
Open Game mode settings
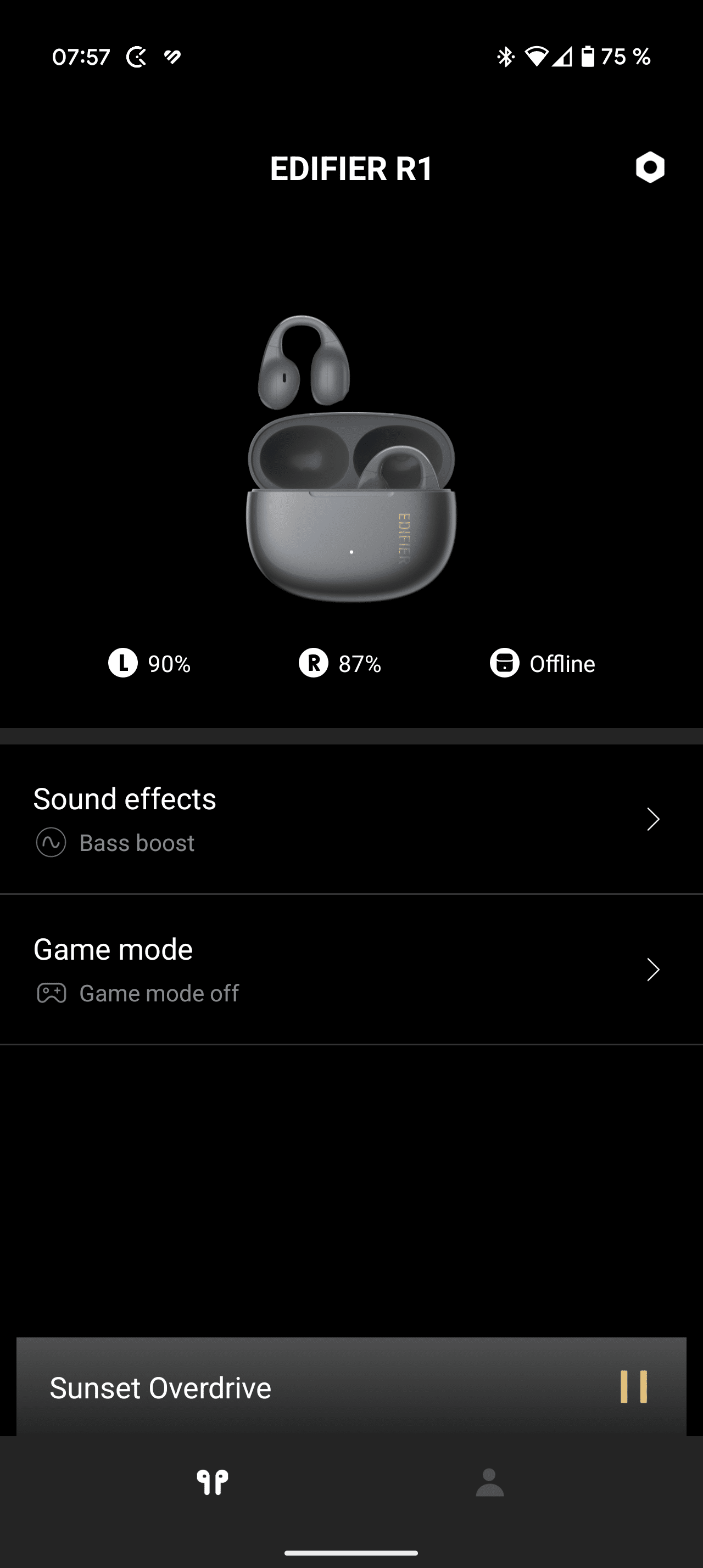tap(351, 970)
